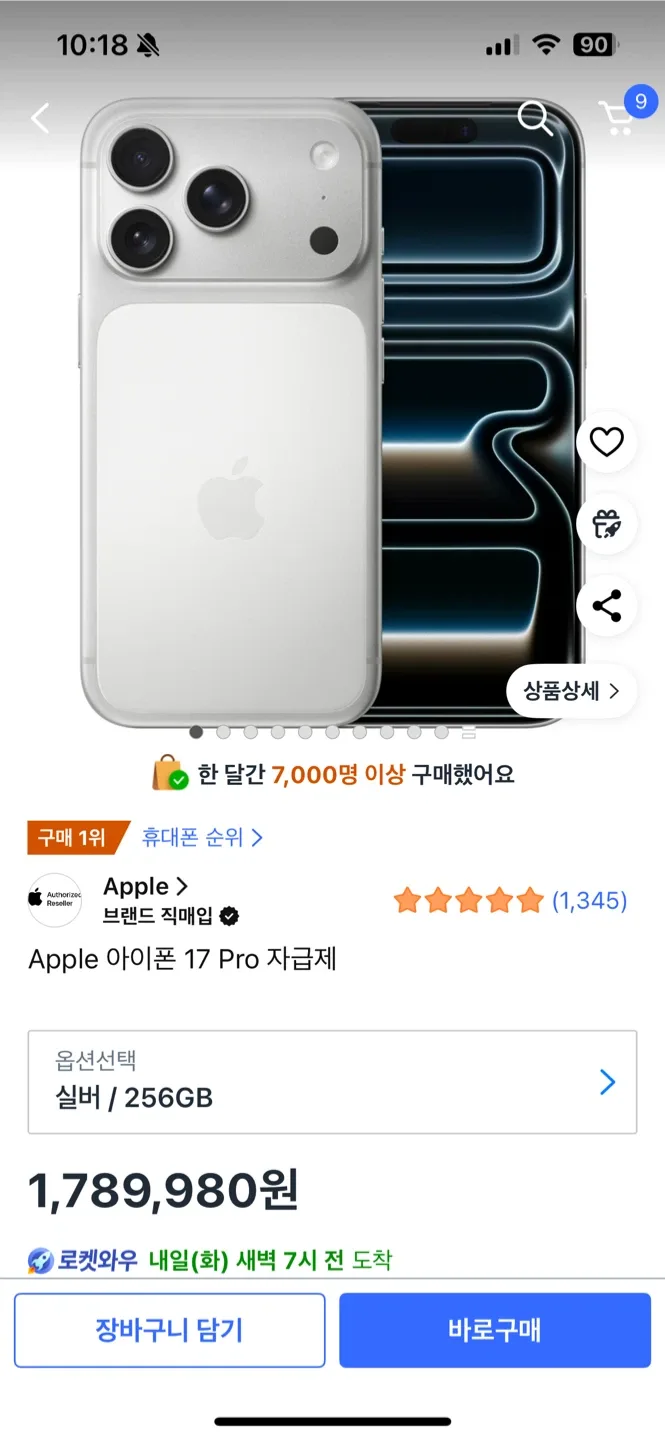Open 상품상세 product details
The width and height of the screenshot is (665, 1440).
(x=571, y=691)
